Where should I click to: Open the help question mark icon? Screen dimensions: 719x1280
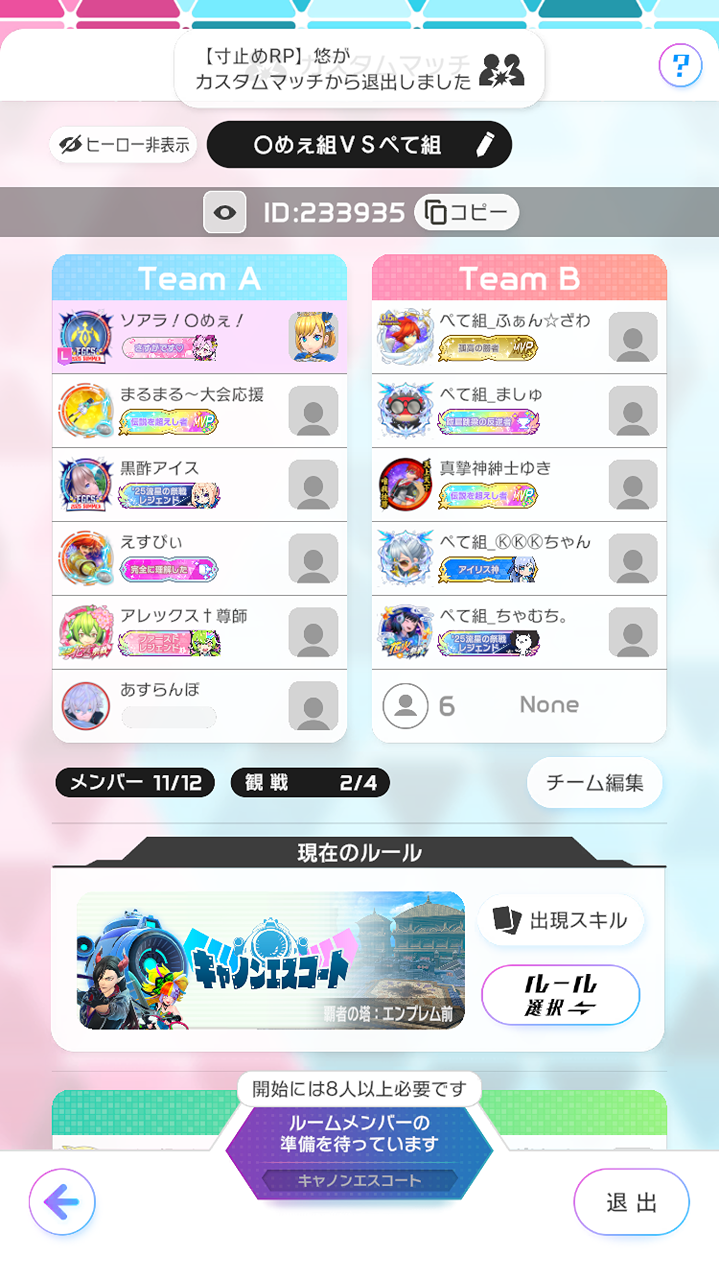(x=680, y=67)
